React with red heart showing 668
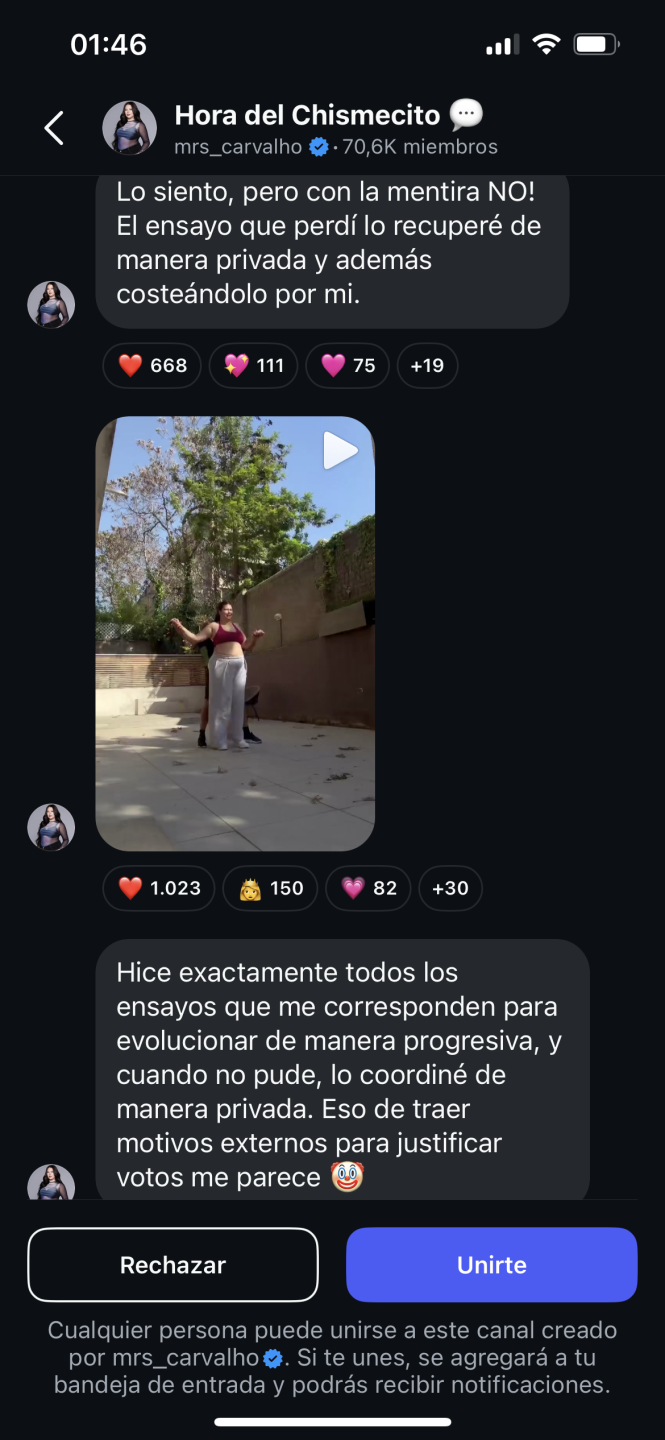This screenshot has height=1440, width=665. 152,366
